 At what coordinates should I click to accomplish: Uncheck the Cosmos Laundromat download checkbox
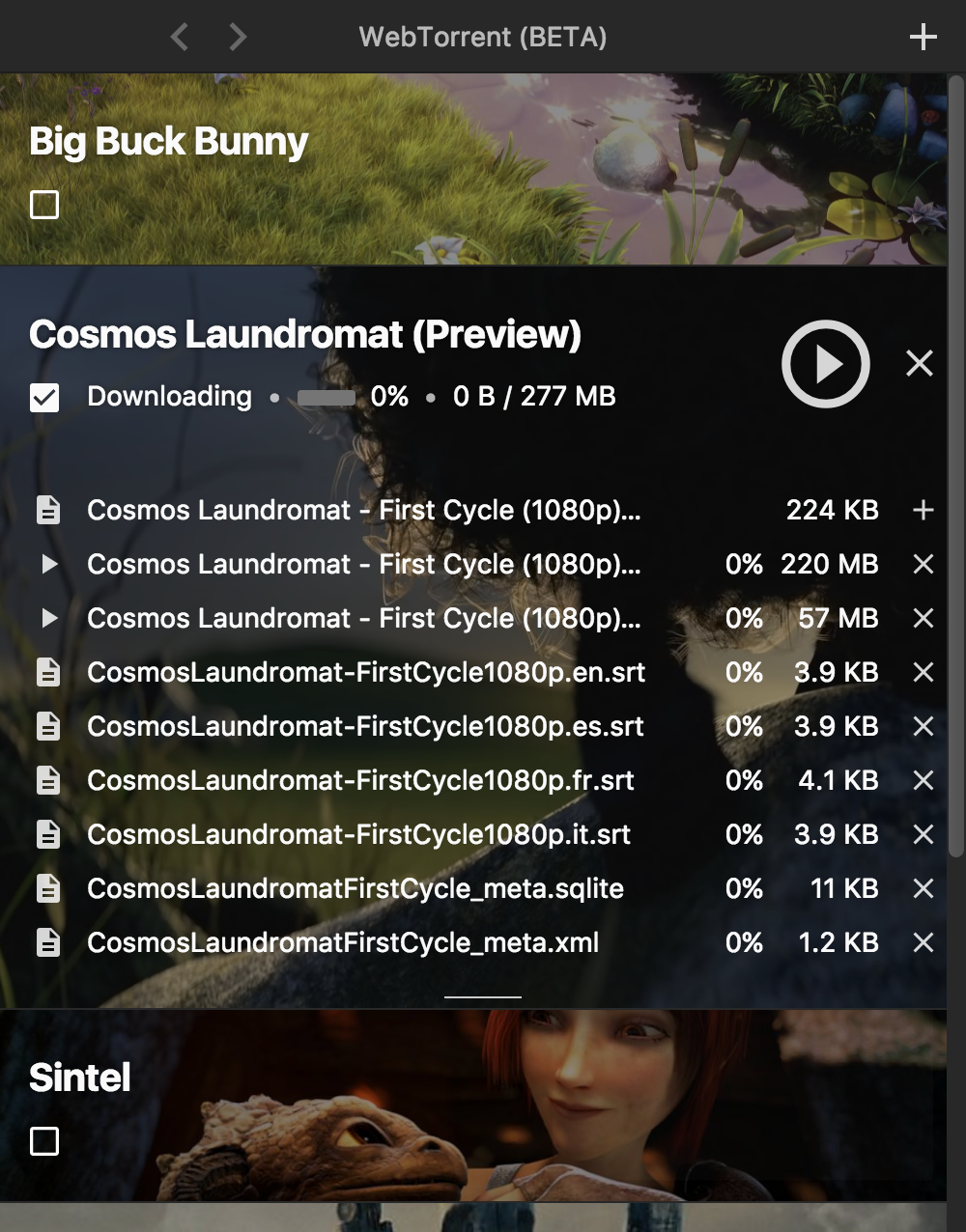click(x=44, y=397)
